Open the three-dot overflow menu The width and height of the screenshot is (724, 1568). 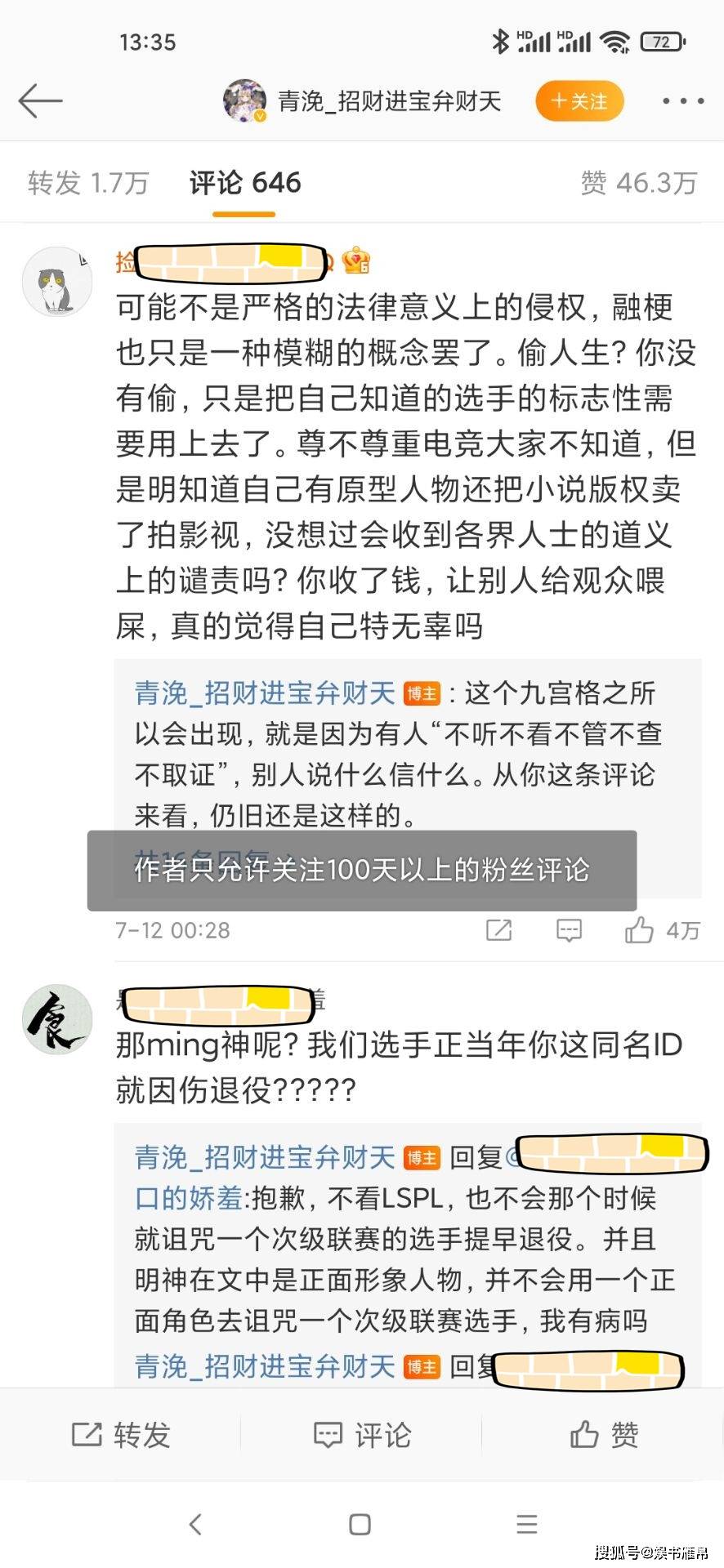click(x=682, y=101)
